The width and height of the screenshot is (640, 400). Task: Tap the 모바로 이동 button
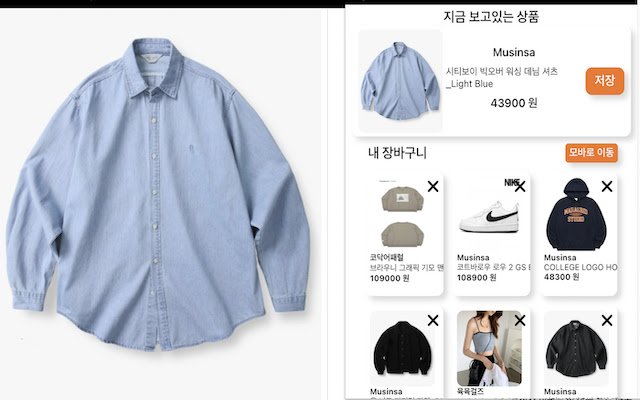(592, 153)
